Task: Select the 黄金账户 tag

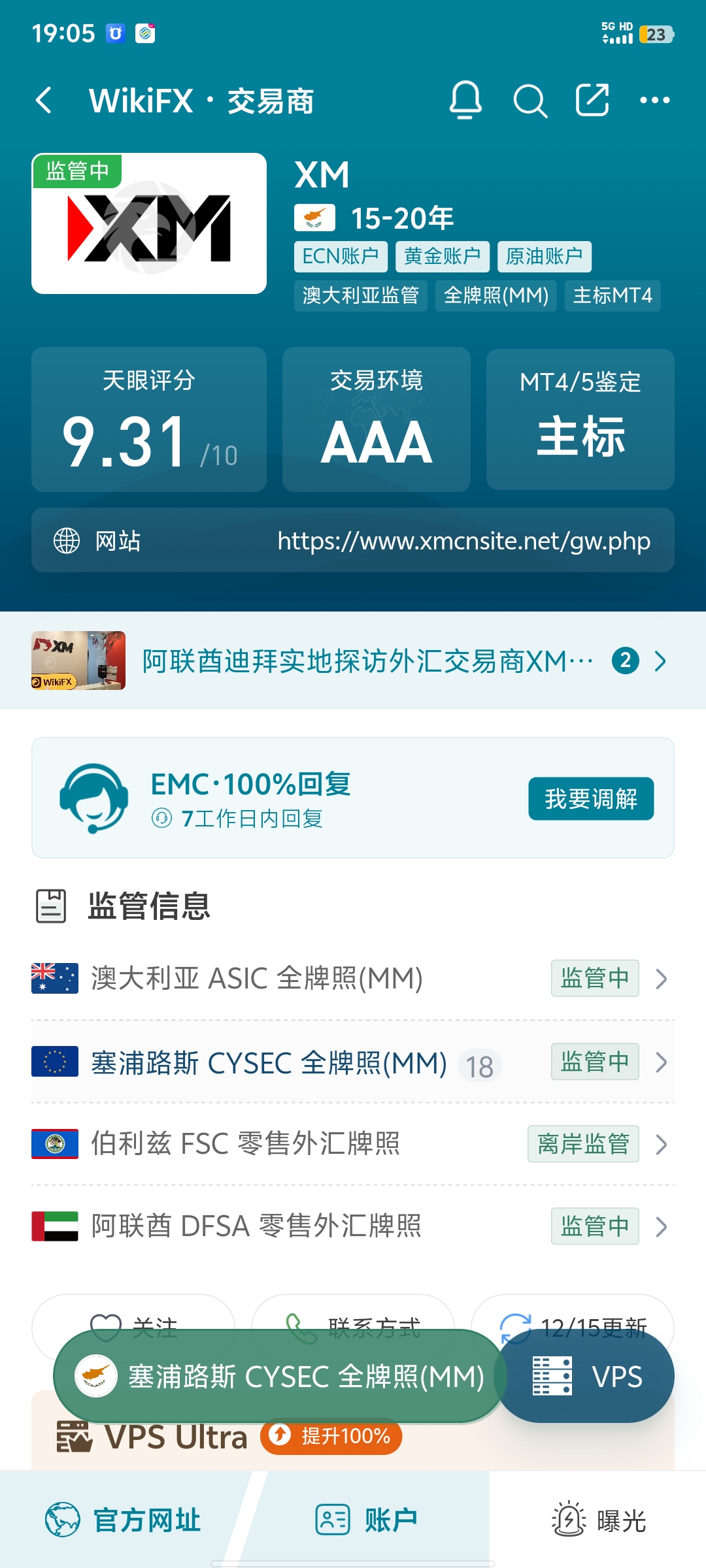Action: tap(442, 256)
